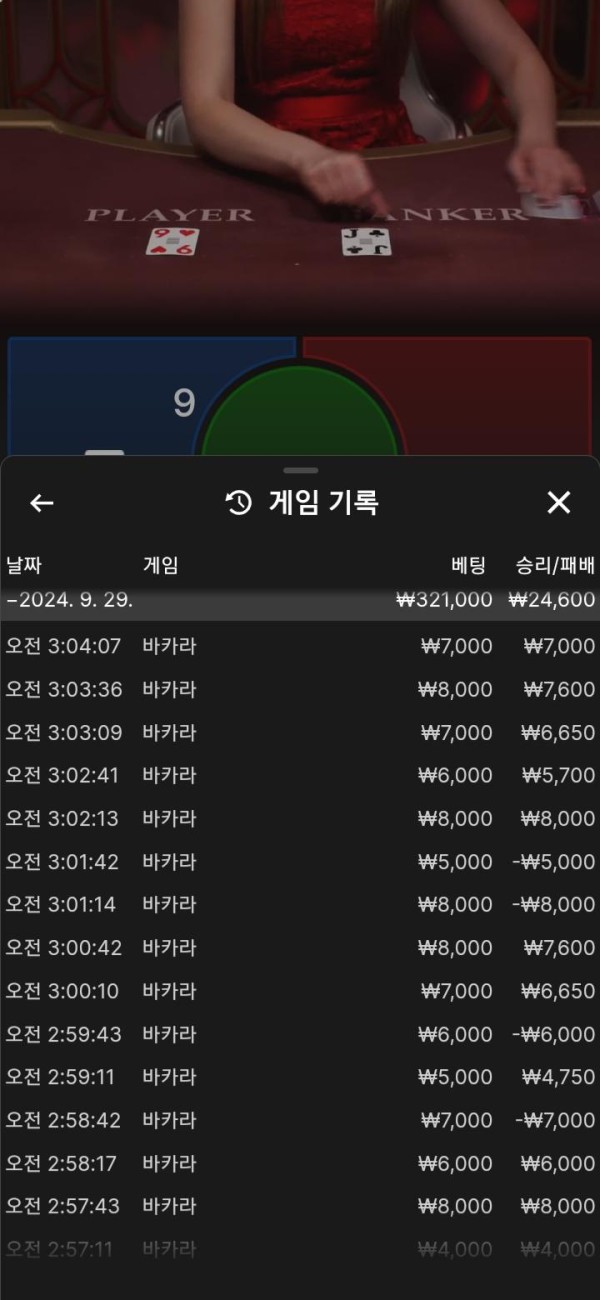Open the 오전 3:02:13 바카라 record
This screenshot has width=600, height=1300.
300,818
